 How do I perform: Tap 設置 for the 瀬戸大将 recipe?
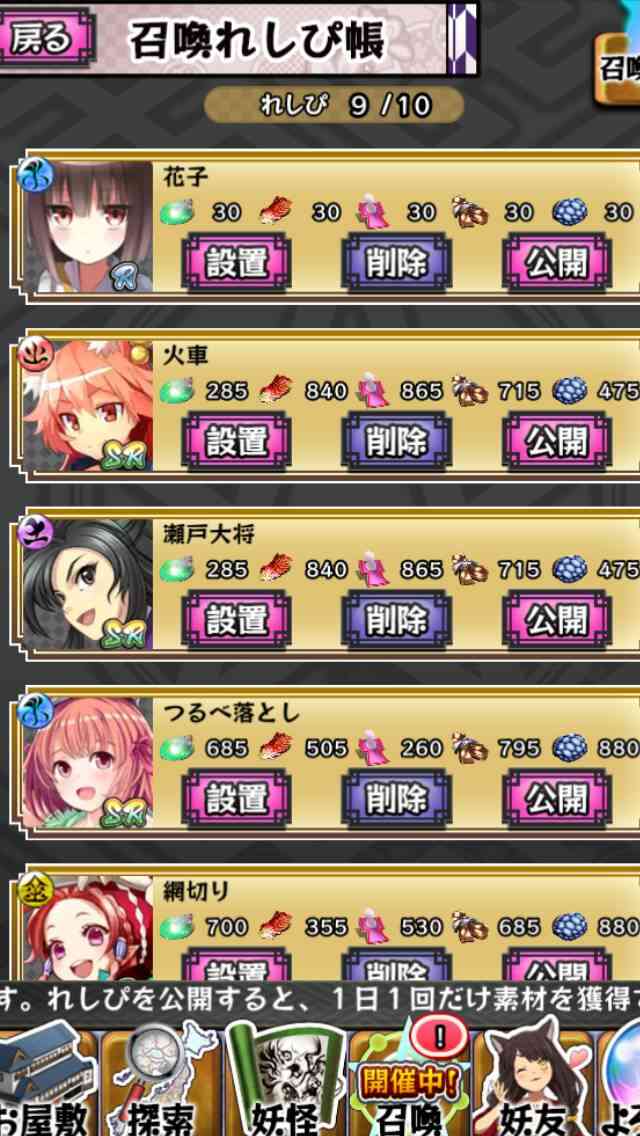[236, 620]
